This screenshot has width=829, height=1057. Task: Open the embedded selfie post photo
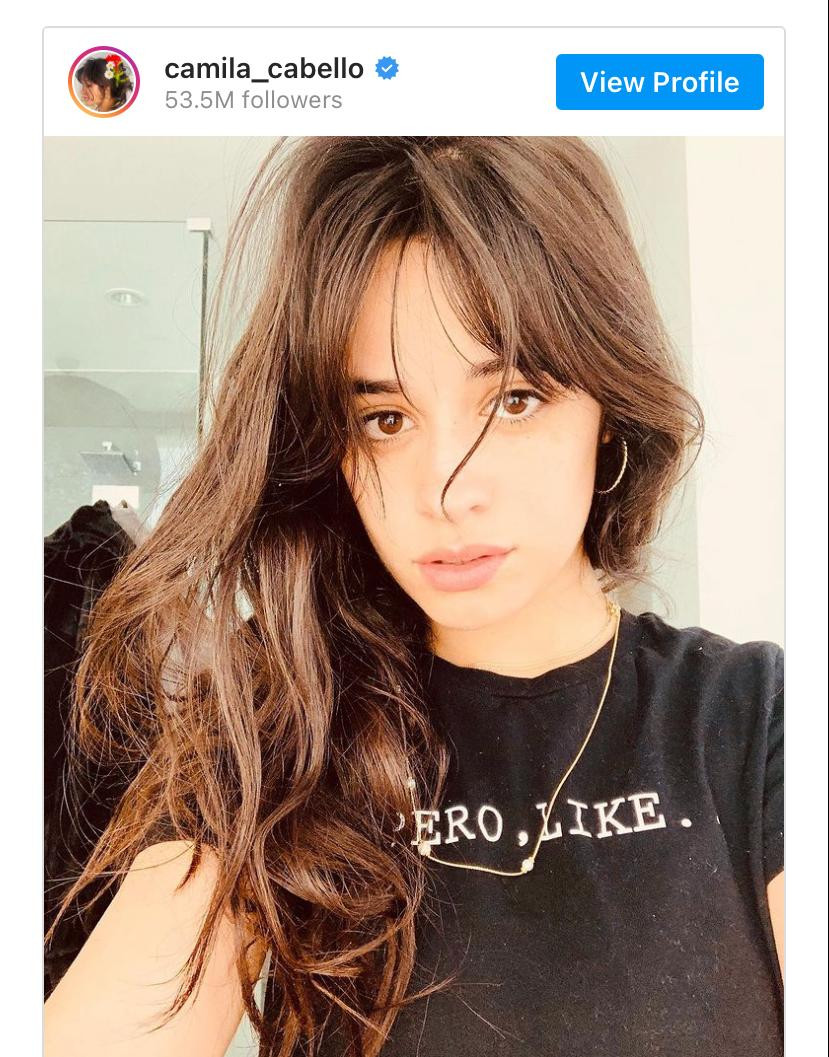tap(414, 595)
